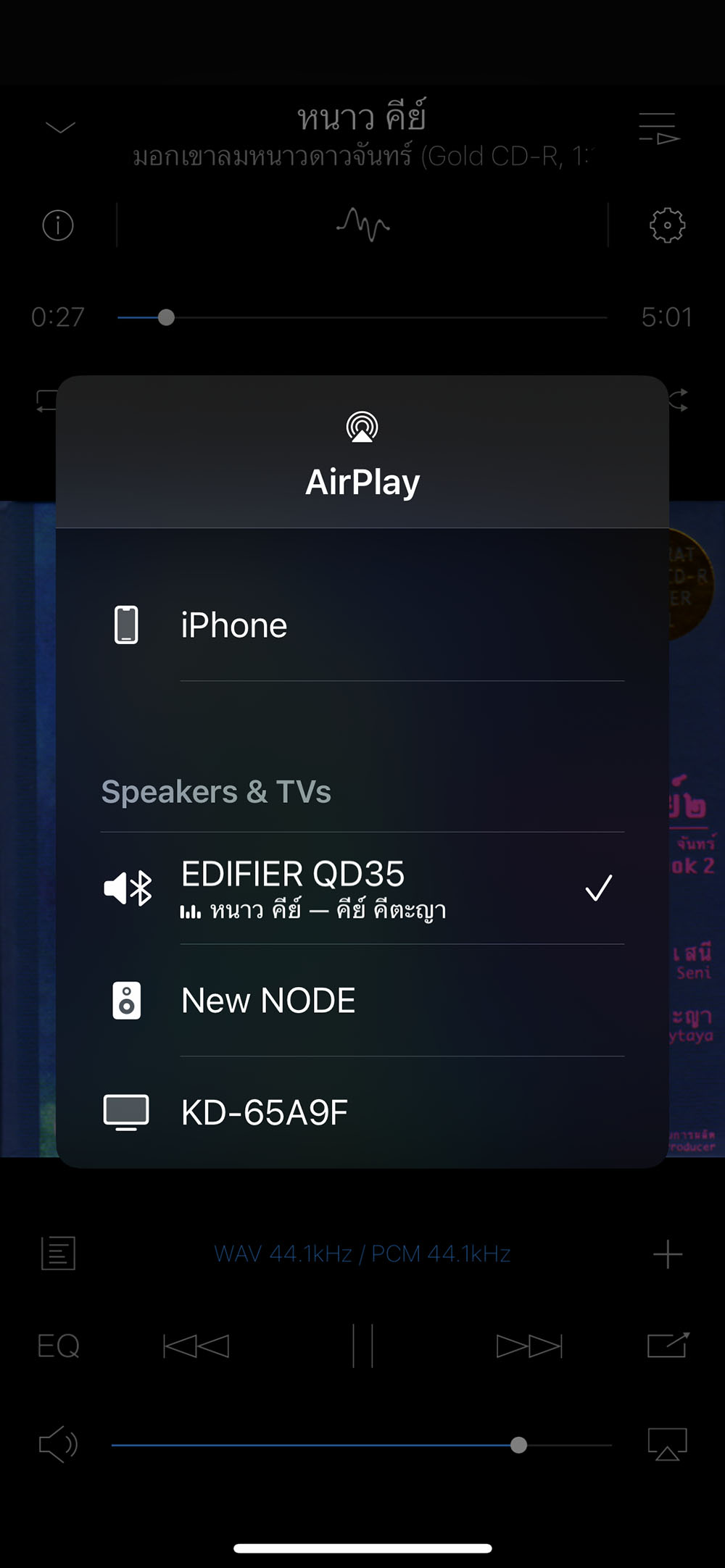Set volume on the volume slider

(362, 1445)
